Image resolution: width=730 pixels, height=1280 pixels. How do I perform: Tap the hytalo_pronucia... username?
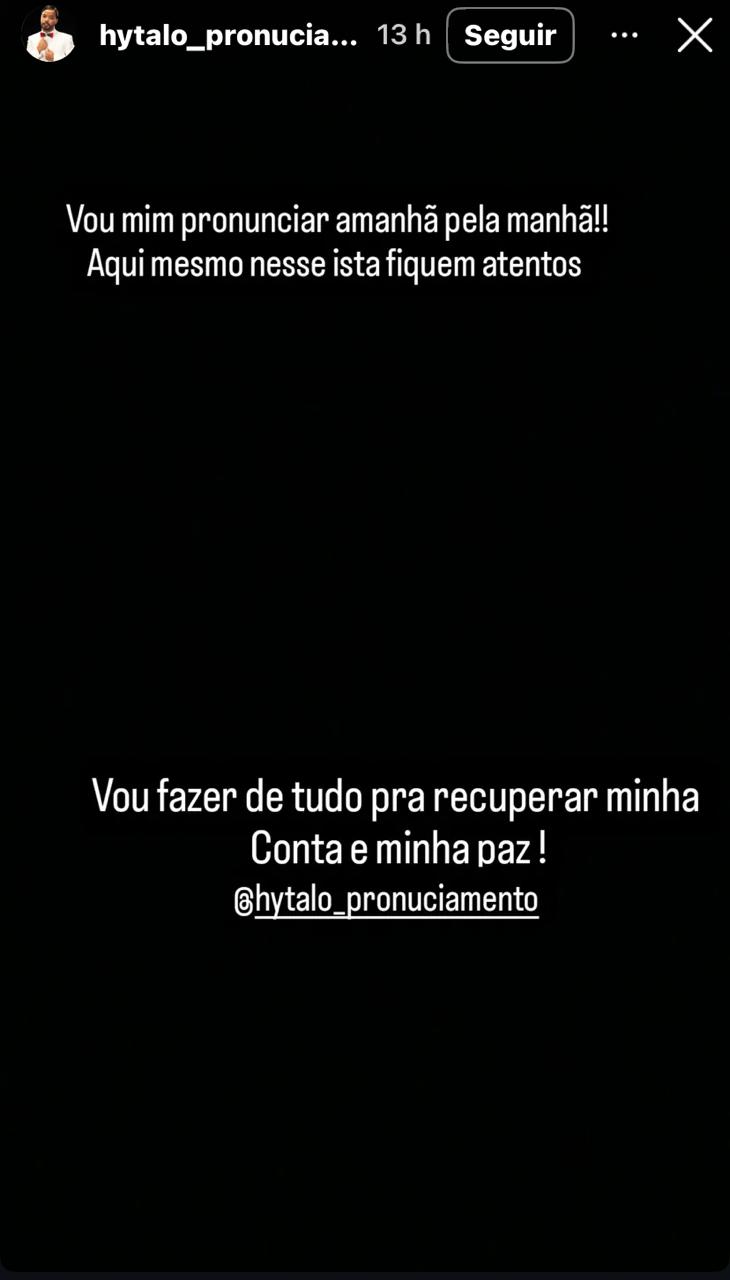(228, 36)
